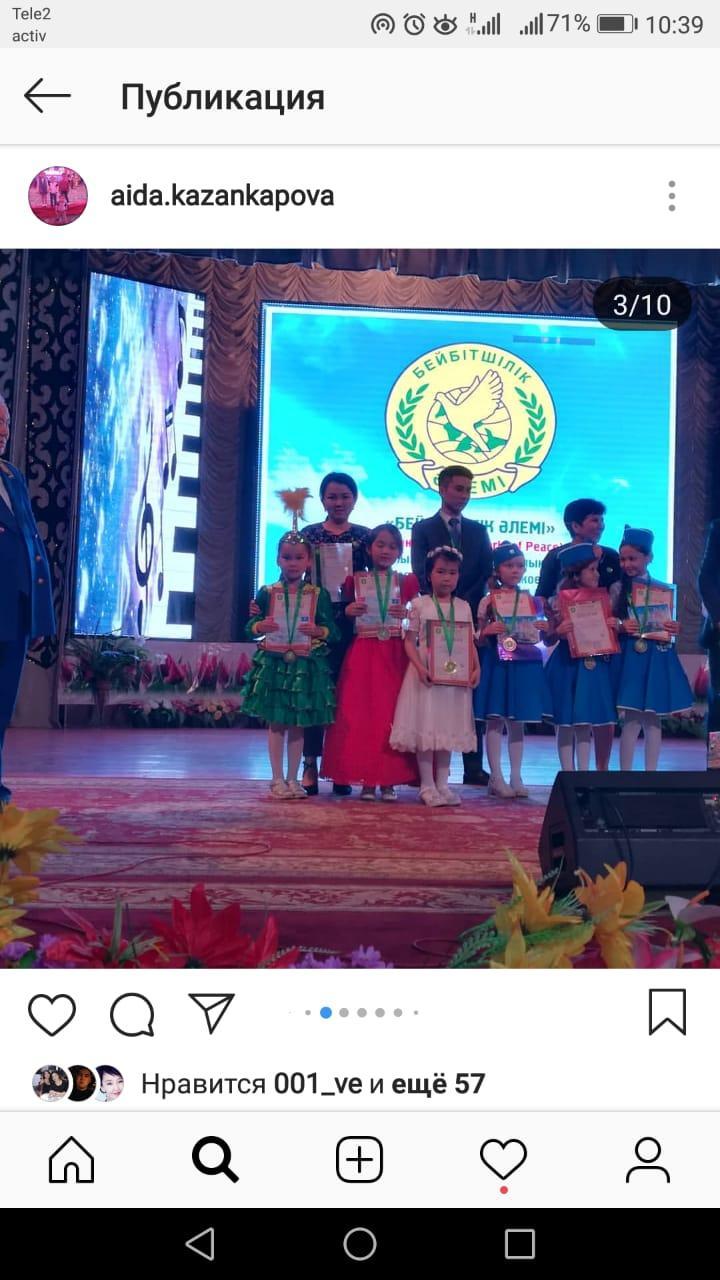Like this post with the heart
Screen dimensions: 720x1280
coord(52,1014)
